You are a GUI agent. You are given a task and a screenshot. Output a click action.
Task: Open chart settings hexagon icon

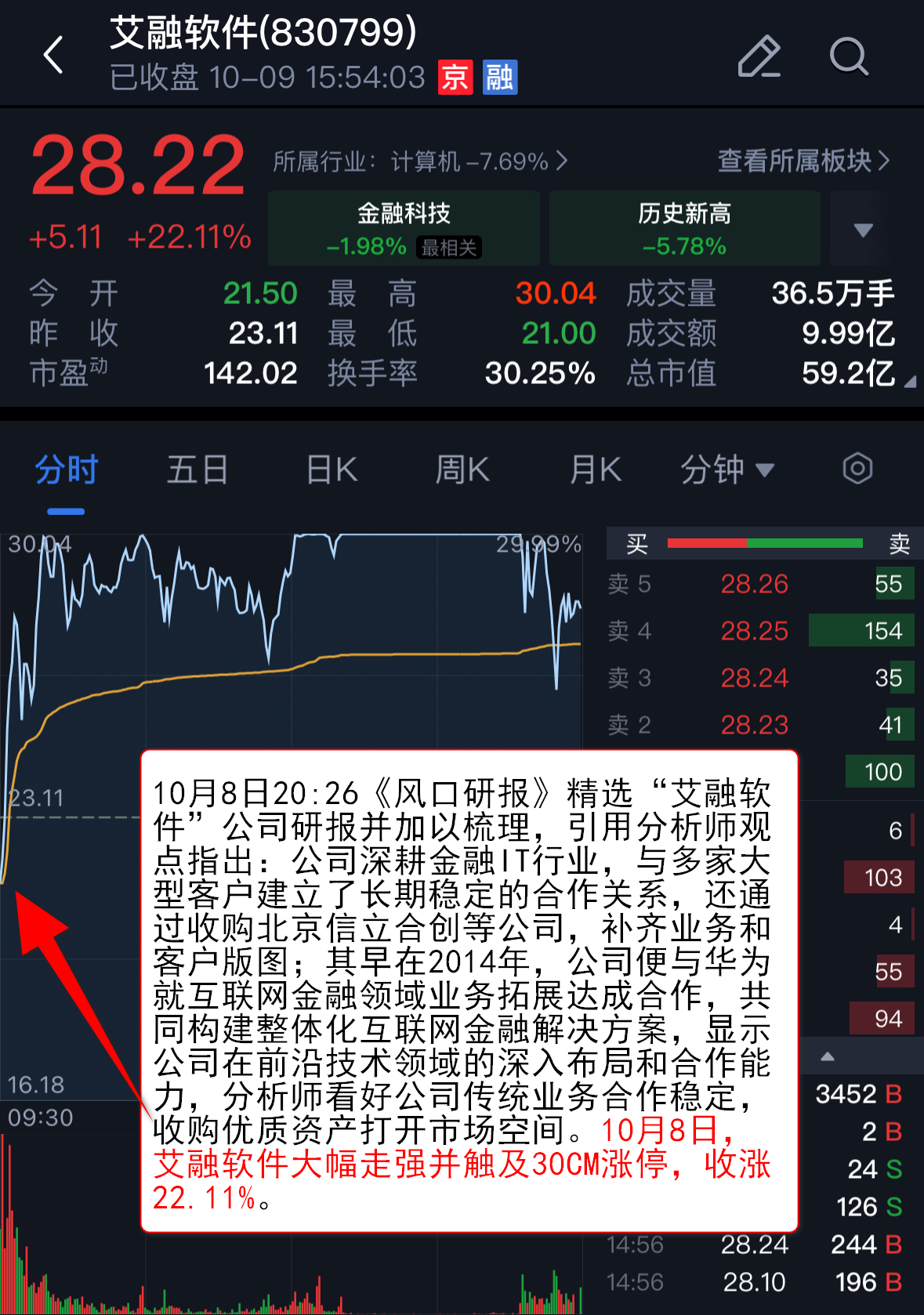click(857, 469)
